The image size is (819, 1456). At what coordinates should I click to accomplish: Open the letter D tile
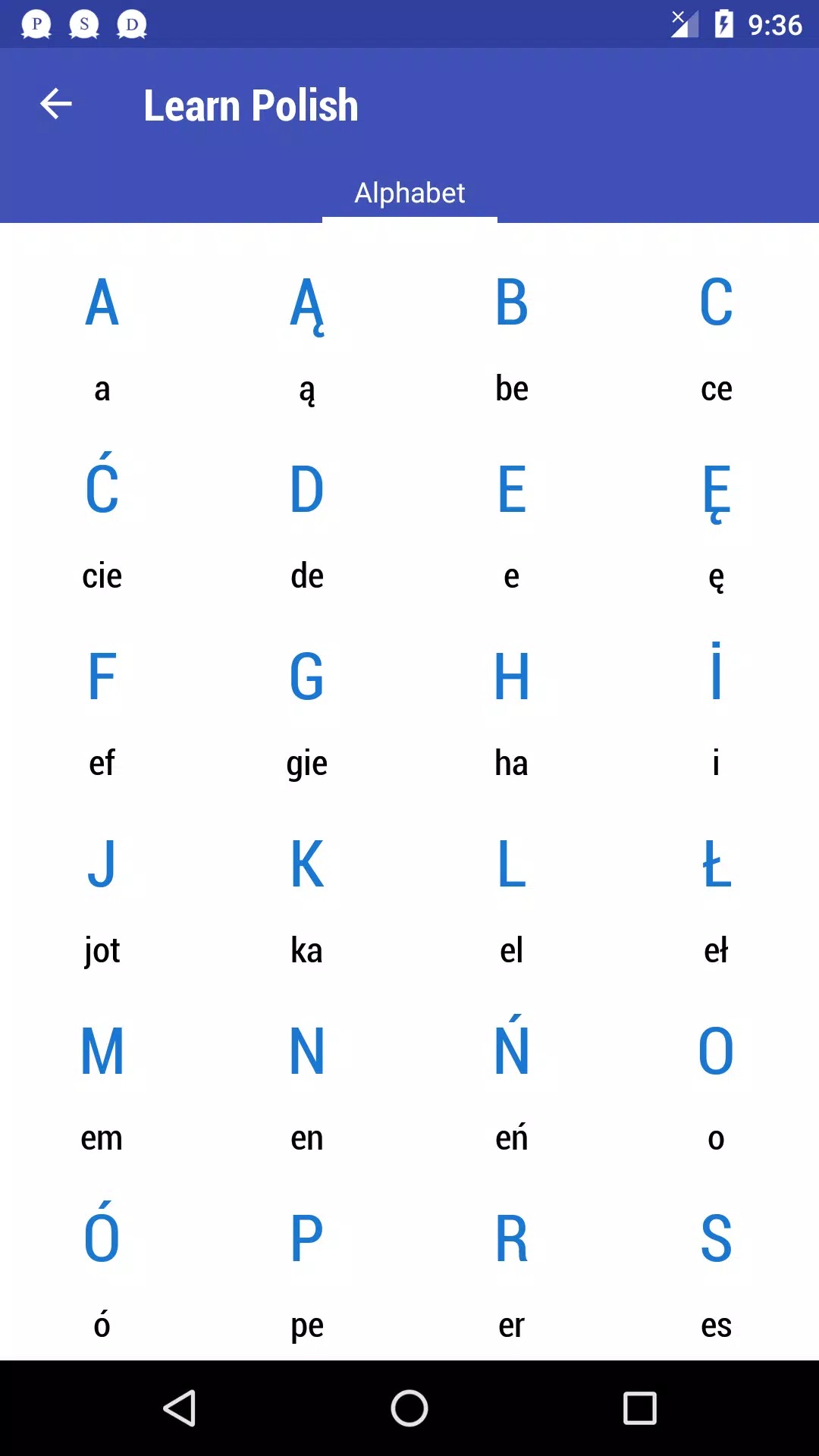[307, 526]
